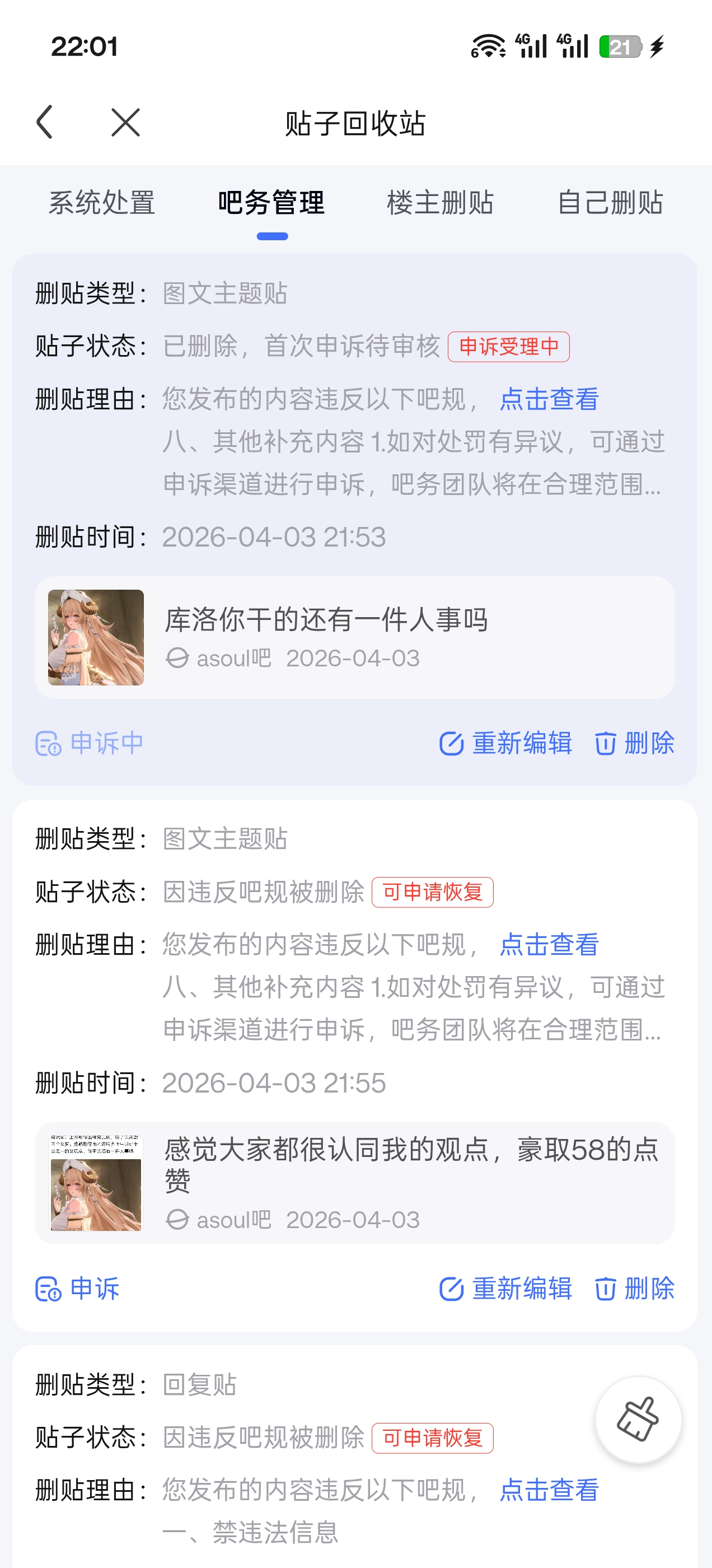Viewport: 712px width, 1568px height.
Task: View 点击查看 link for the 21:55 deletion
Action: (x=549, y=945)
